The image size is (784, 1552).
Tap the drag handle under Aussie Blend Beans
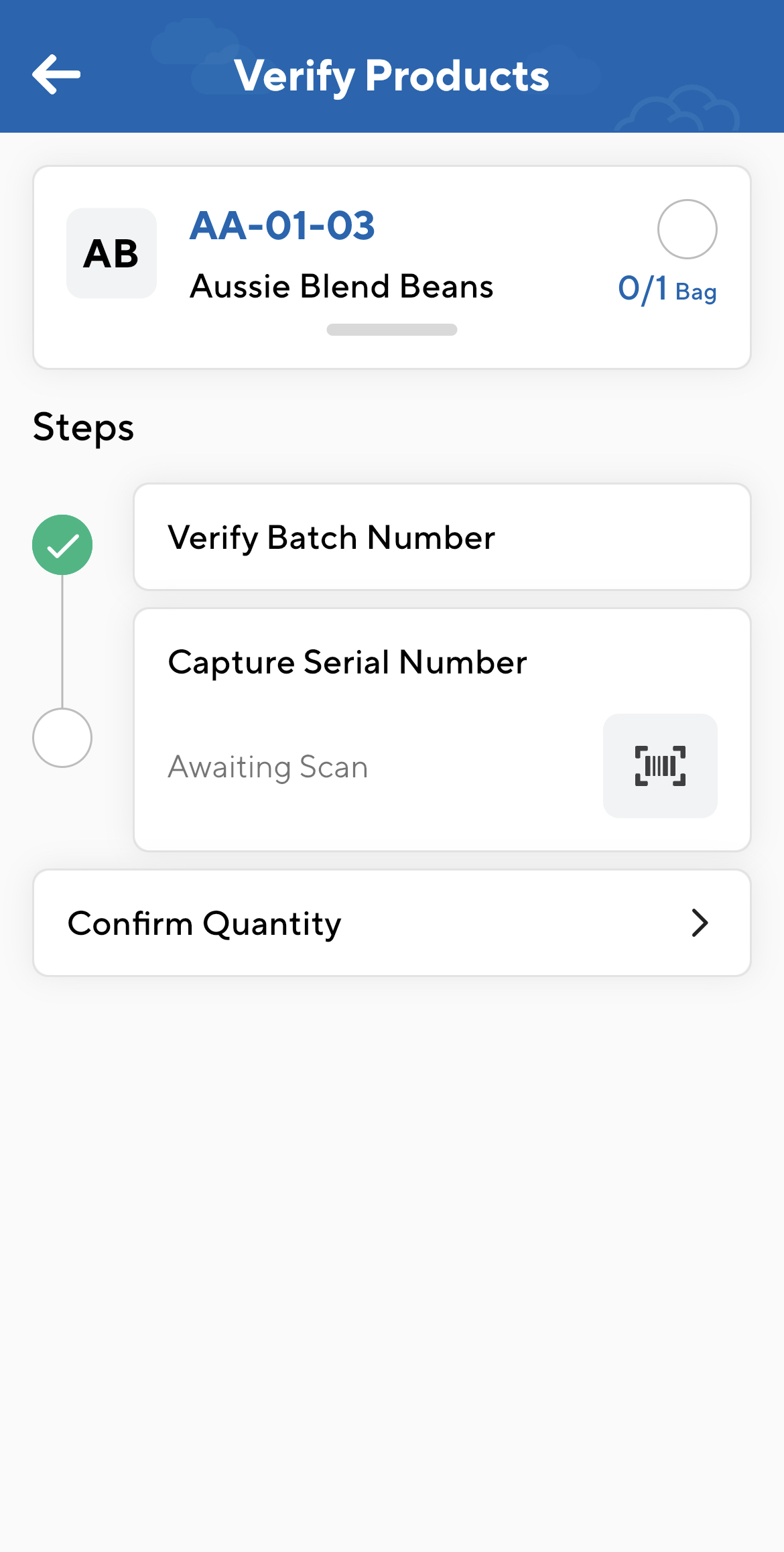[391, 330]
